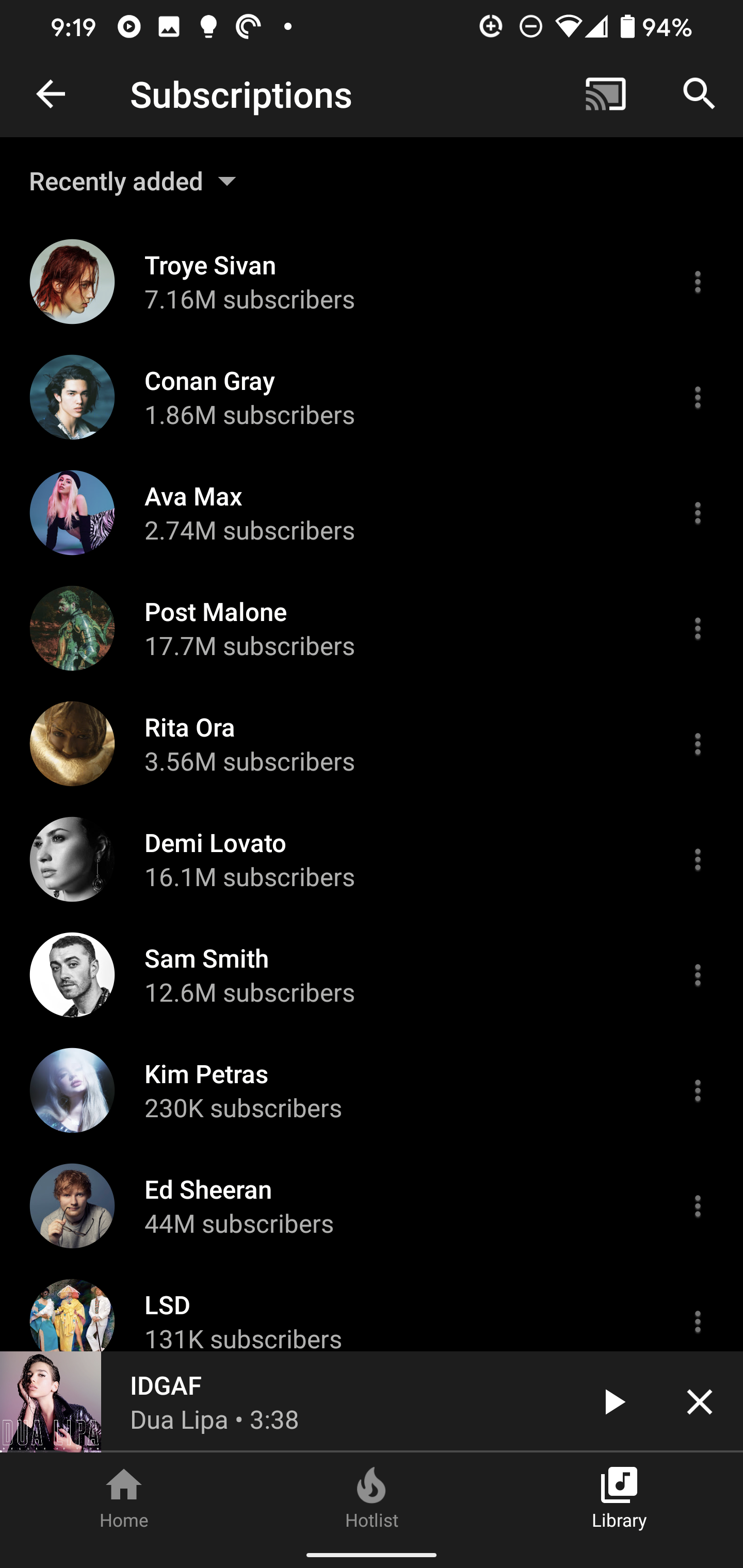Open more options for Post Malone

pos(697,629)
